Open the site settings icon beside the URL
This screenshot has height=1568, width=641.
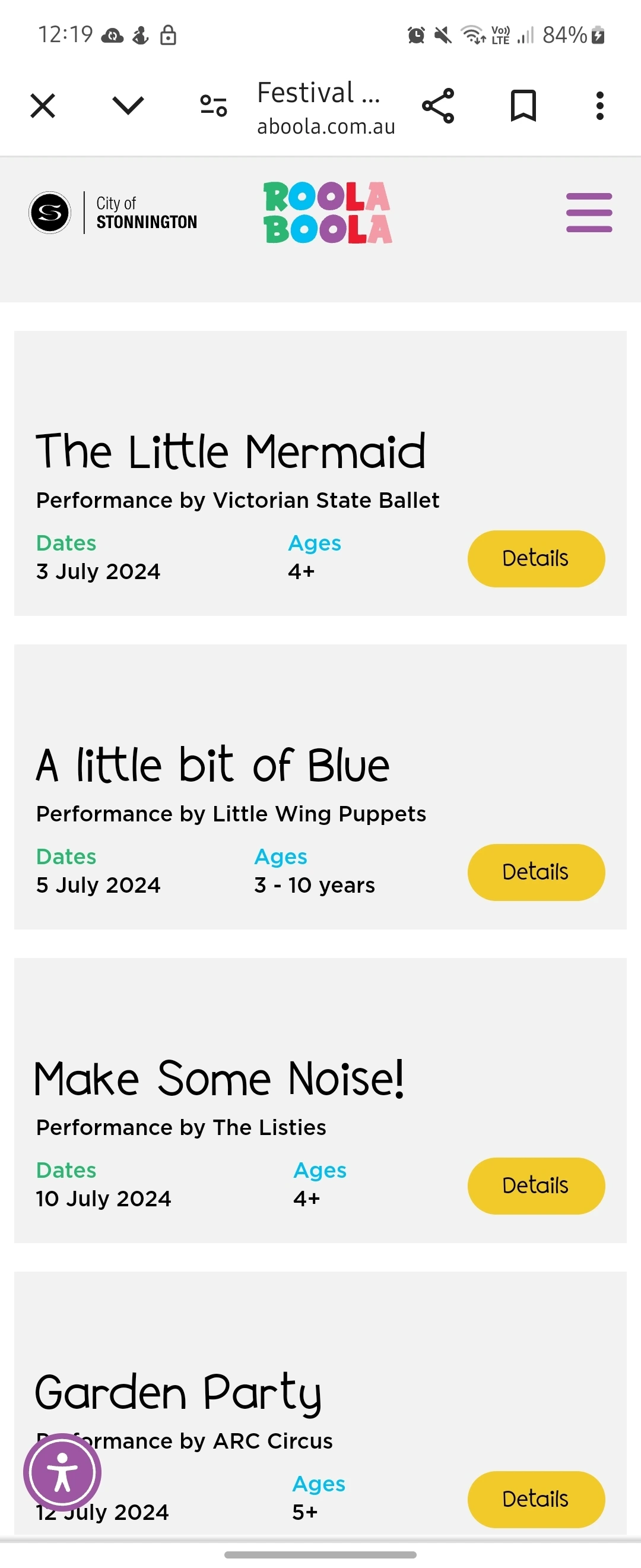pyautogui.click(x=214, y=106)
